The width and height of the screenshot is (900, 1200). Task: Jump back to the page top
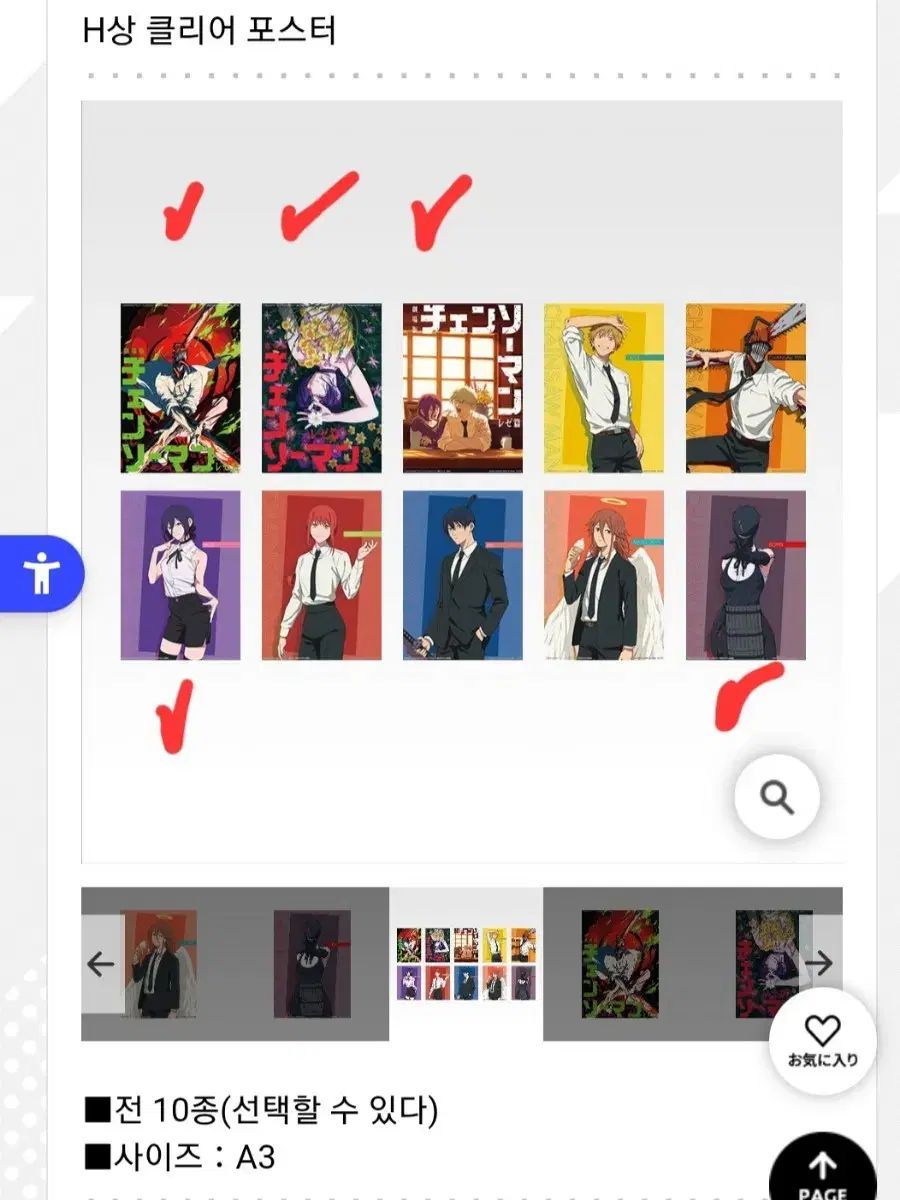(822, 1172)
